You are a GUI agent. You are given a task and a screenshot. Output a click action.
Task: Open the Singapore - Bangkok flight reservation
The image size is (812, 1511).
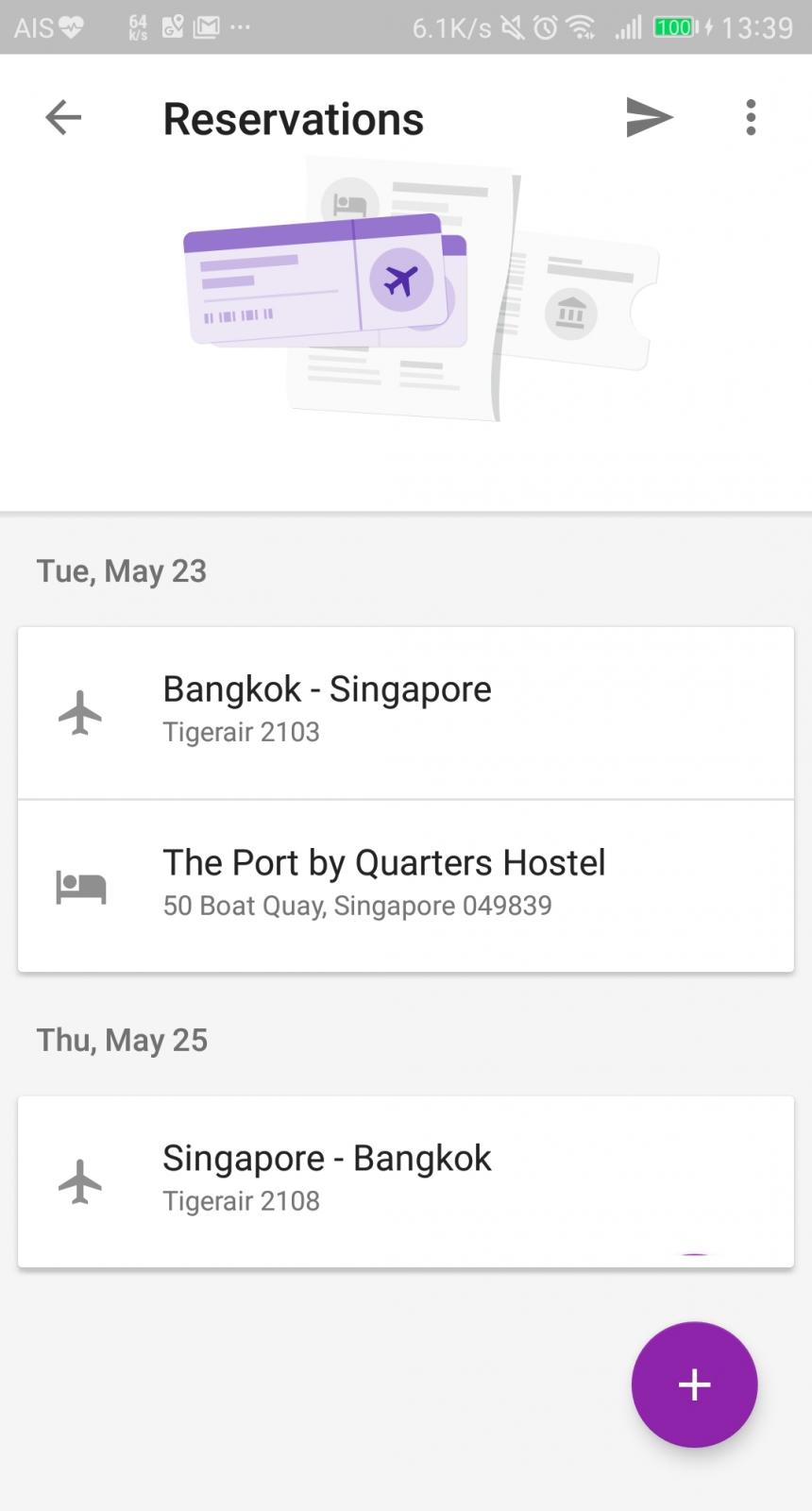click(405, 1180)
